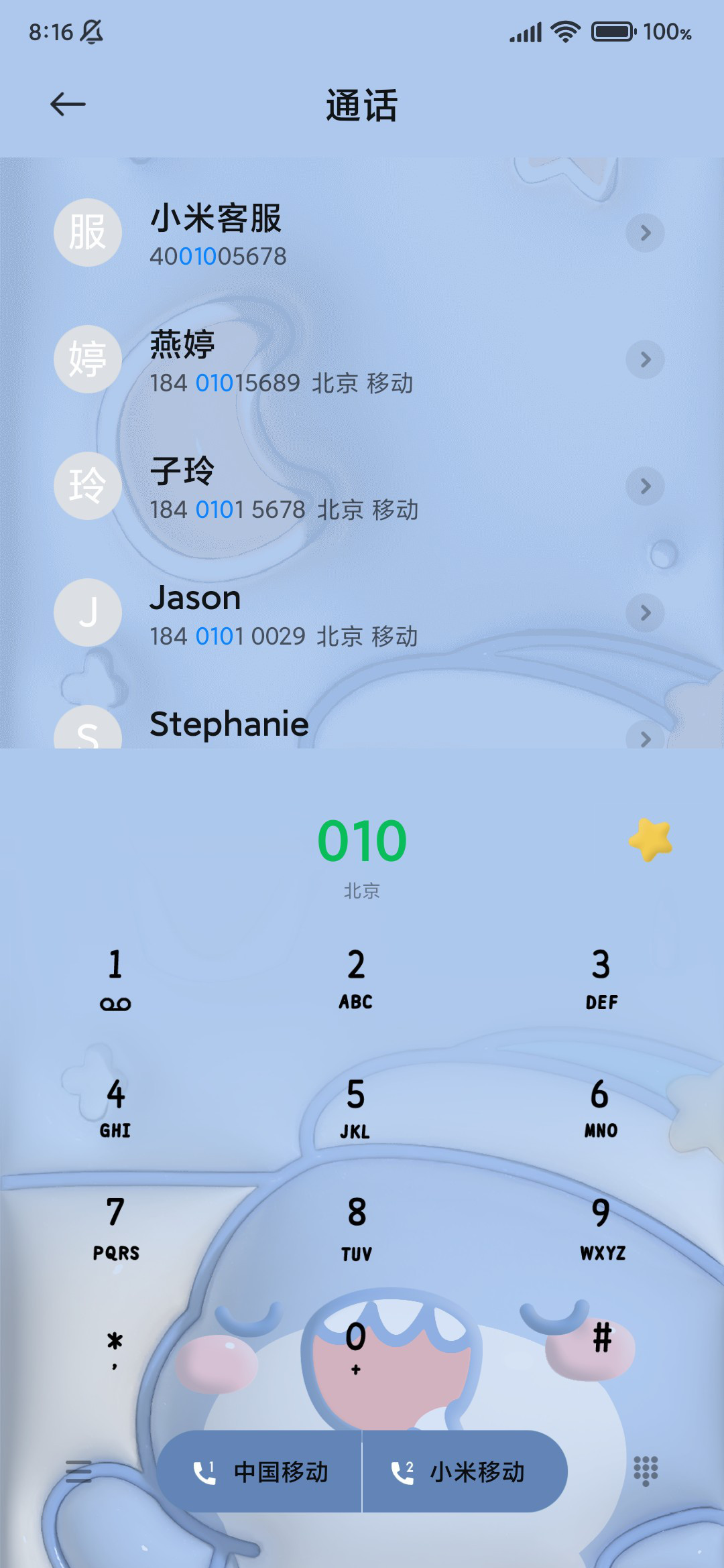Screen dimensions: 724x1568
Task: Open the hamburger menu at bottom left
Action: pyautogui.click(x=78, y=1472)
